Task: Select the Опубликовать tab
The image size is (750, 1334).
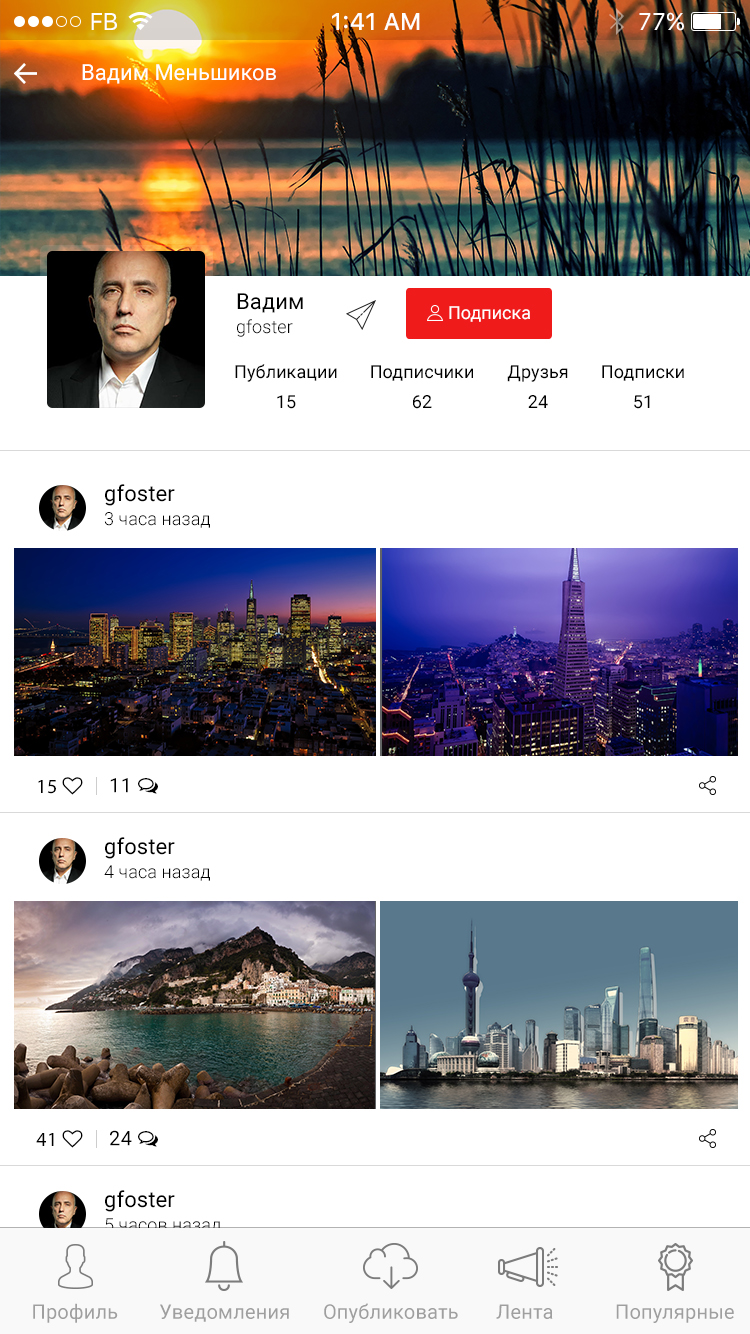Action: click(390, 1281)
